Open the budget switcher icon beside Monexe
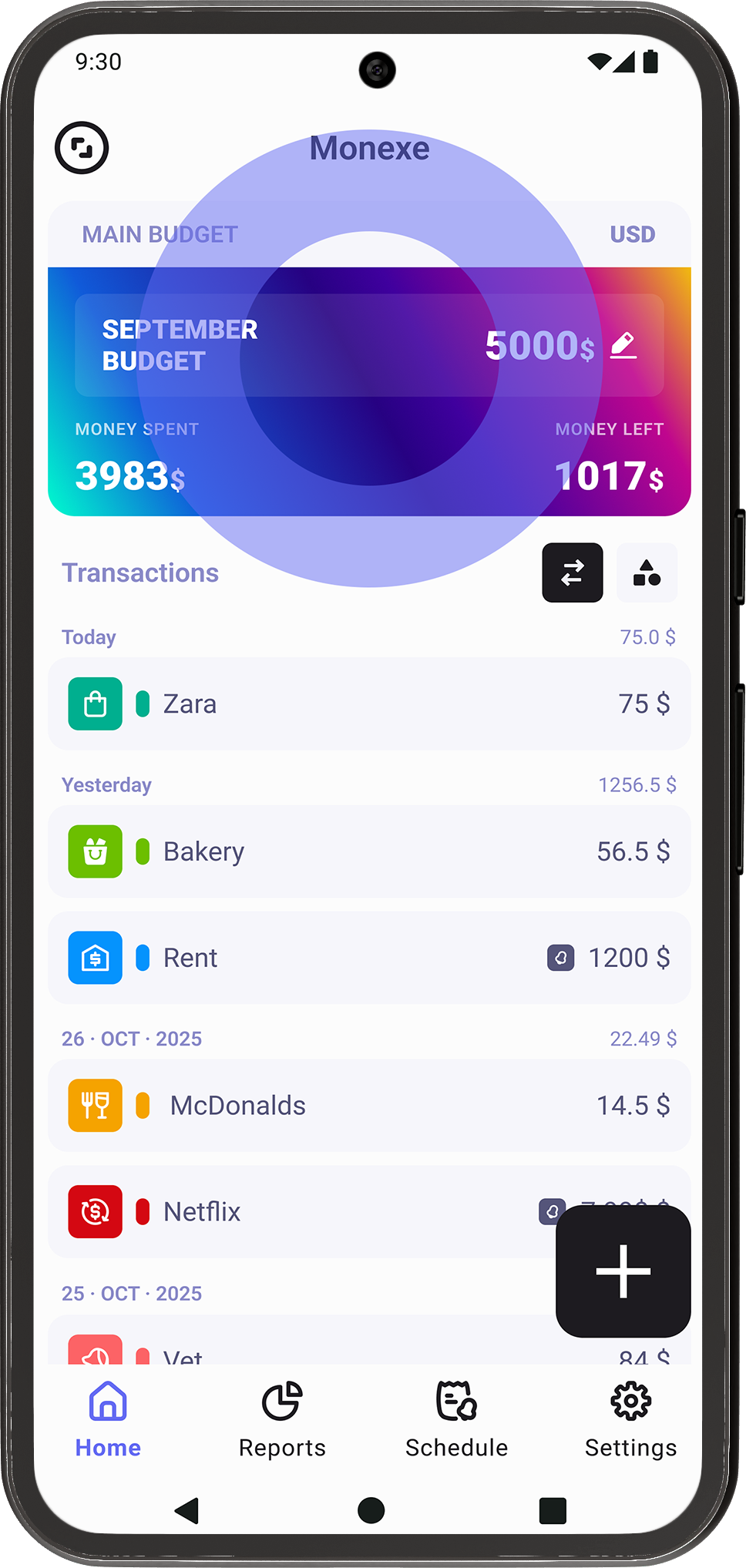This screenshot has width=746, height=1568. point(82,148)
